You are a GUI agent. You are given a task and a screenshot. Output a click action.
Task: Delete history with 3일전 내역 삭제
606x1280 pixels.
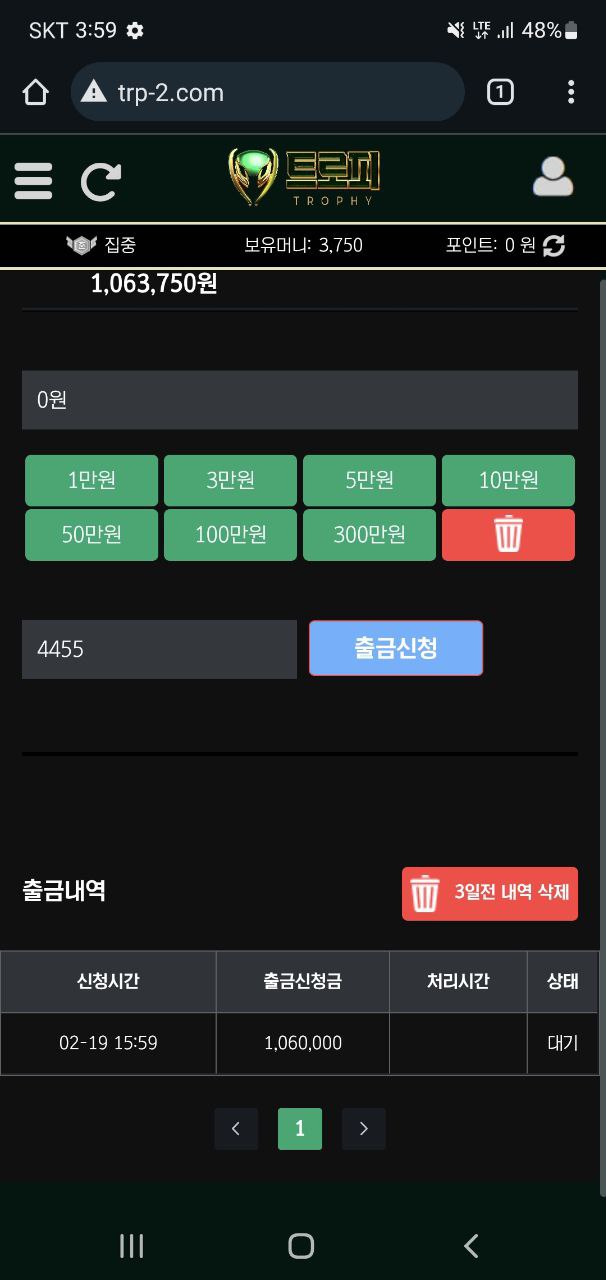(490, 893)
